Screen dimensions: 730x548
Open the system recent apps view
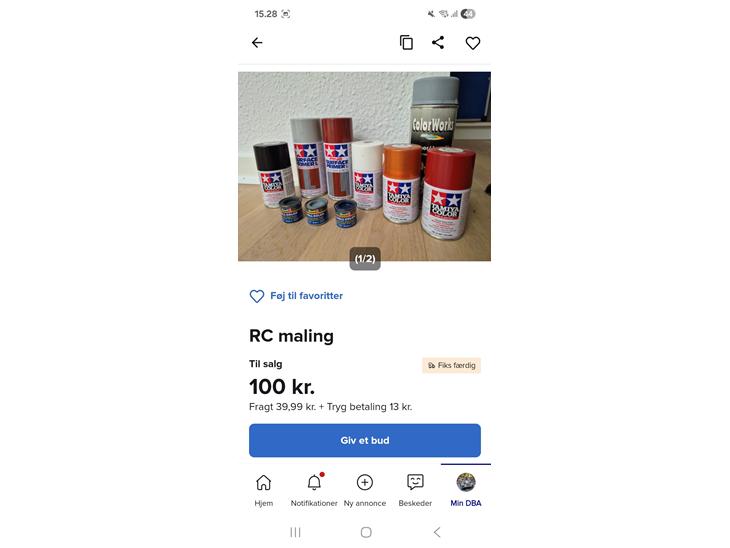295,532
